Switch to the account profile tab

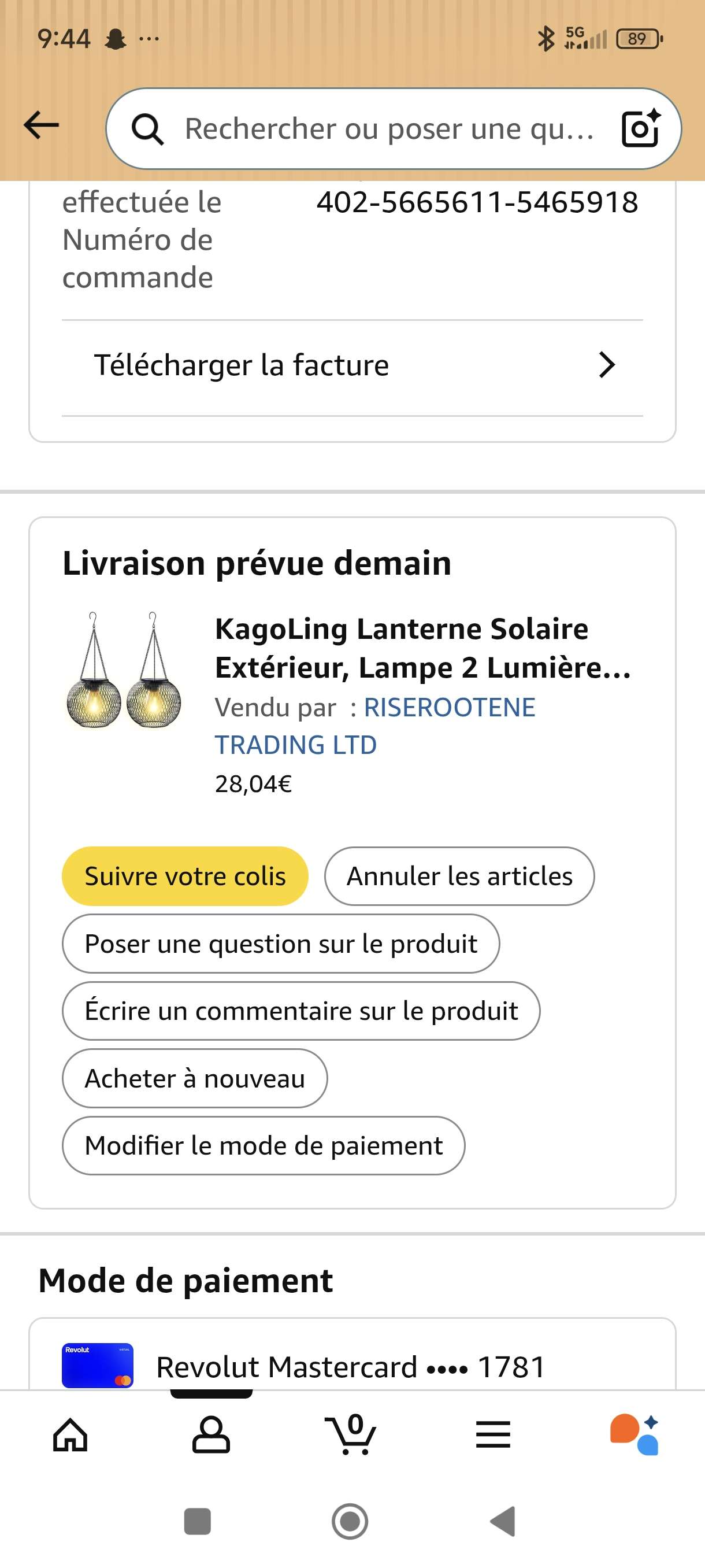(x=211, y=1434)
